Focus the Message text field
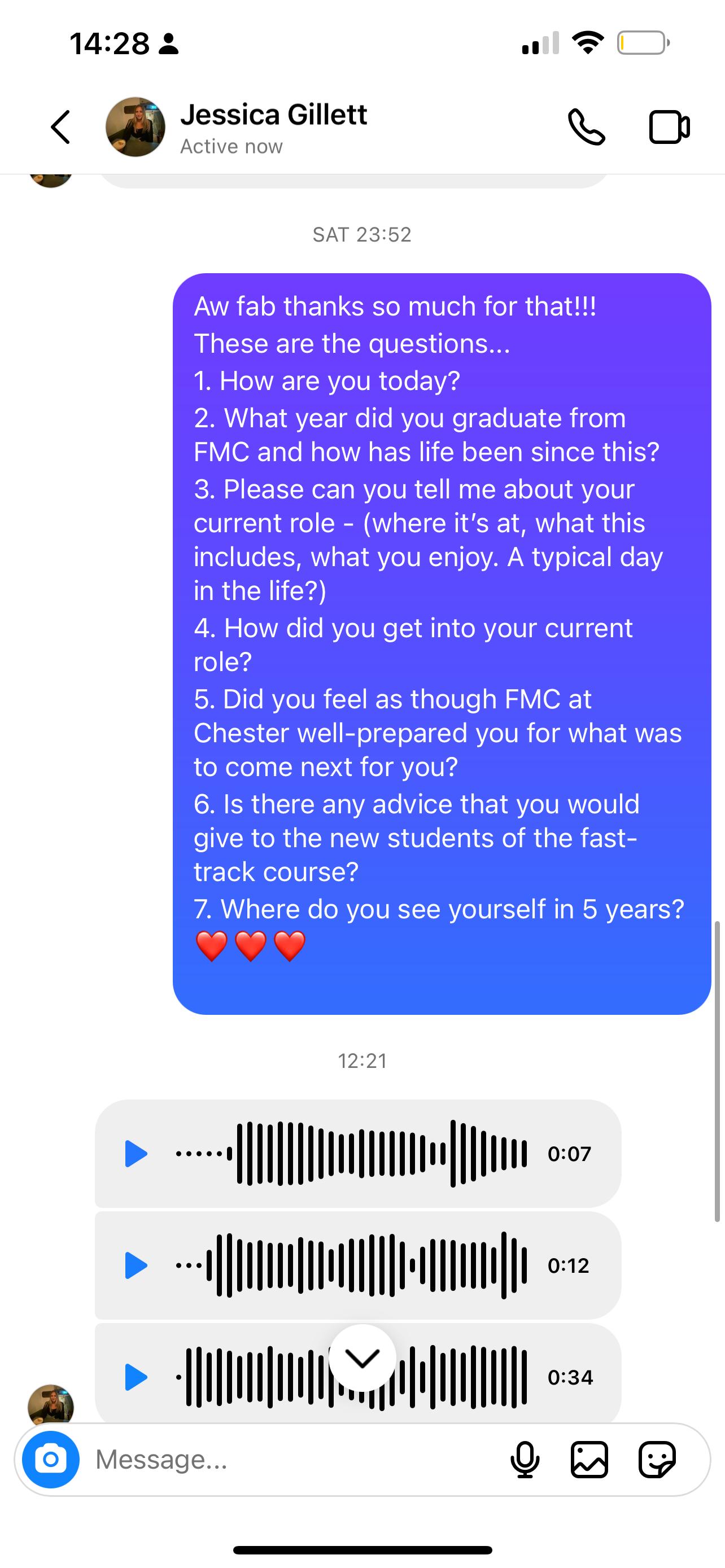 click(x=292, y=1459)
